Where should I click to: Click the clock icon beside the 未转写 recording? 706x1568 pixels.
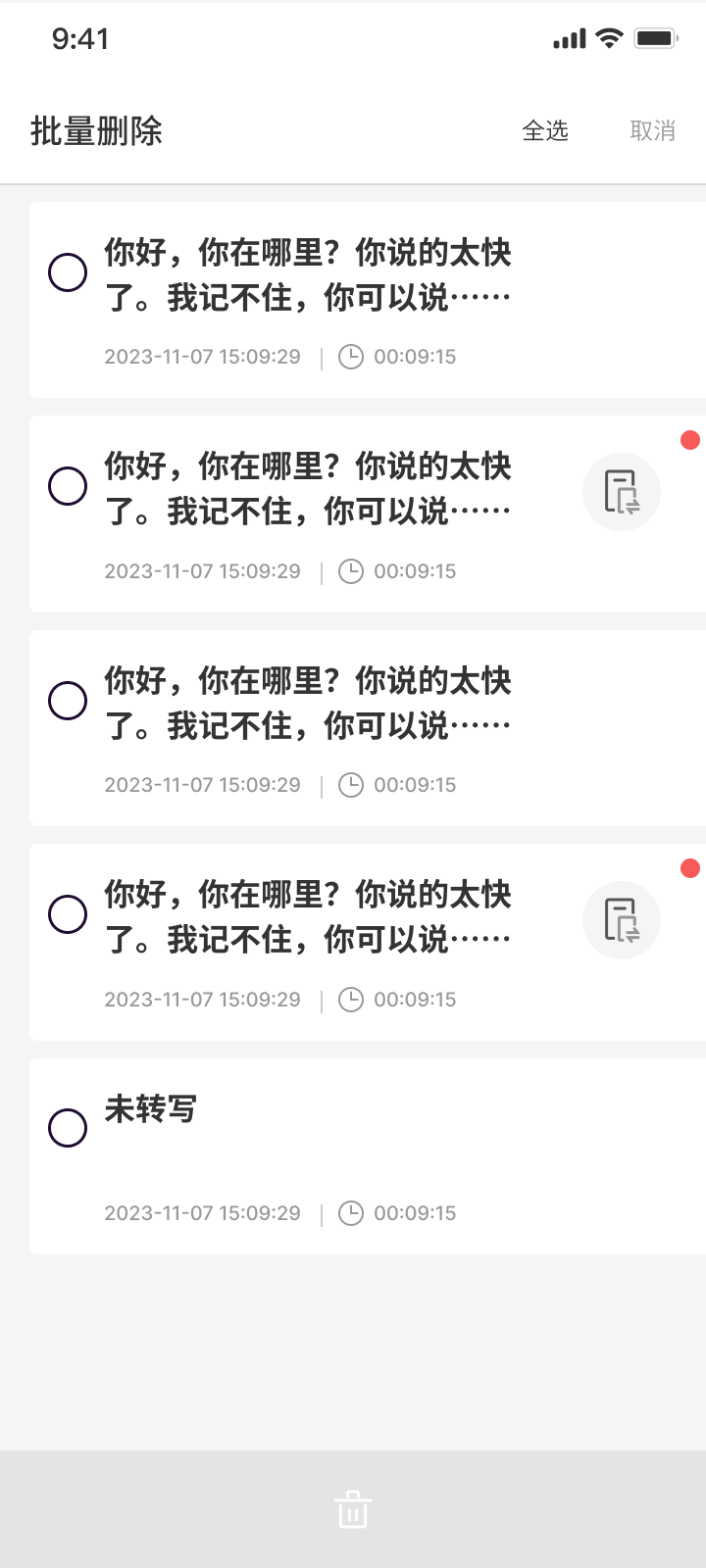pyautogui.click(x=351, y=1212)
